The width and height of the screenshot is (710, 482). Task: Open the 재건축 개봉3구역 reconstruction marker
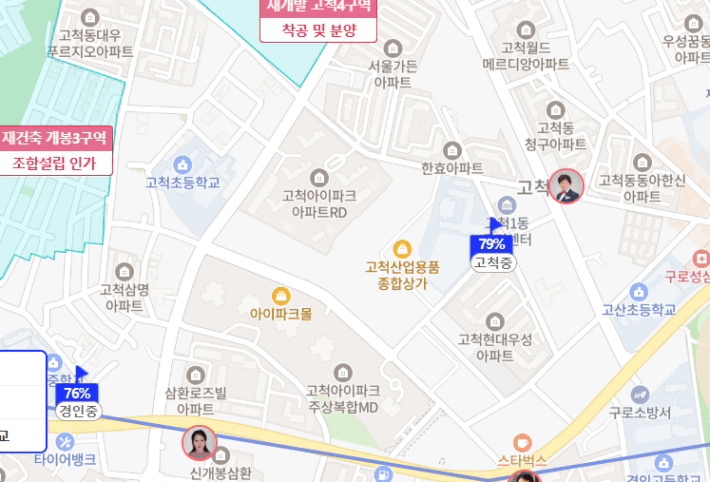[56, 150]
